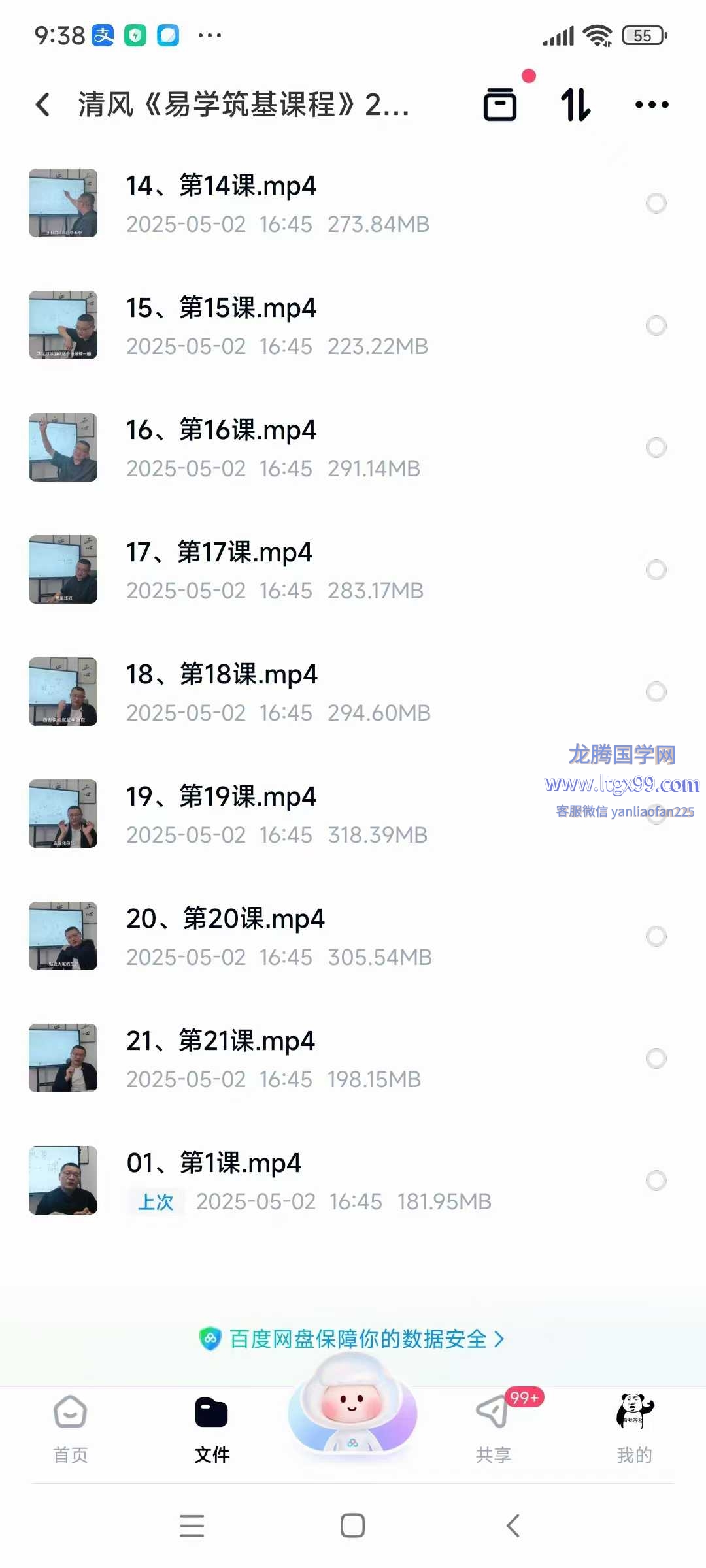The width and height of the screenshot is (706, 1568).
Task: Open the file 19、第19课.mp4
Action: coord(221,798)
